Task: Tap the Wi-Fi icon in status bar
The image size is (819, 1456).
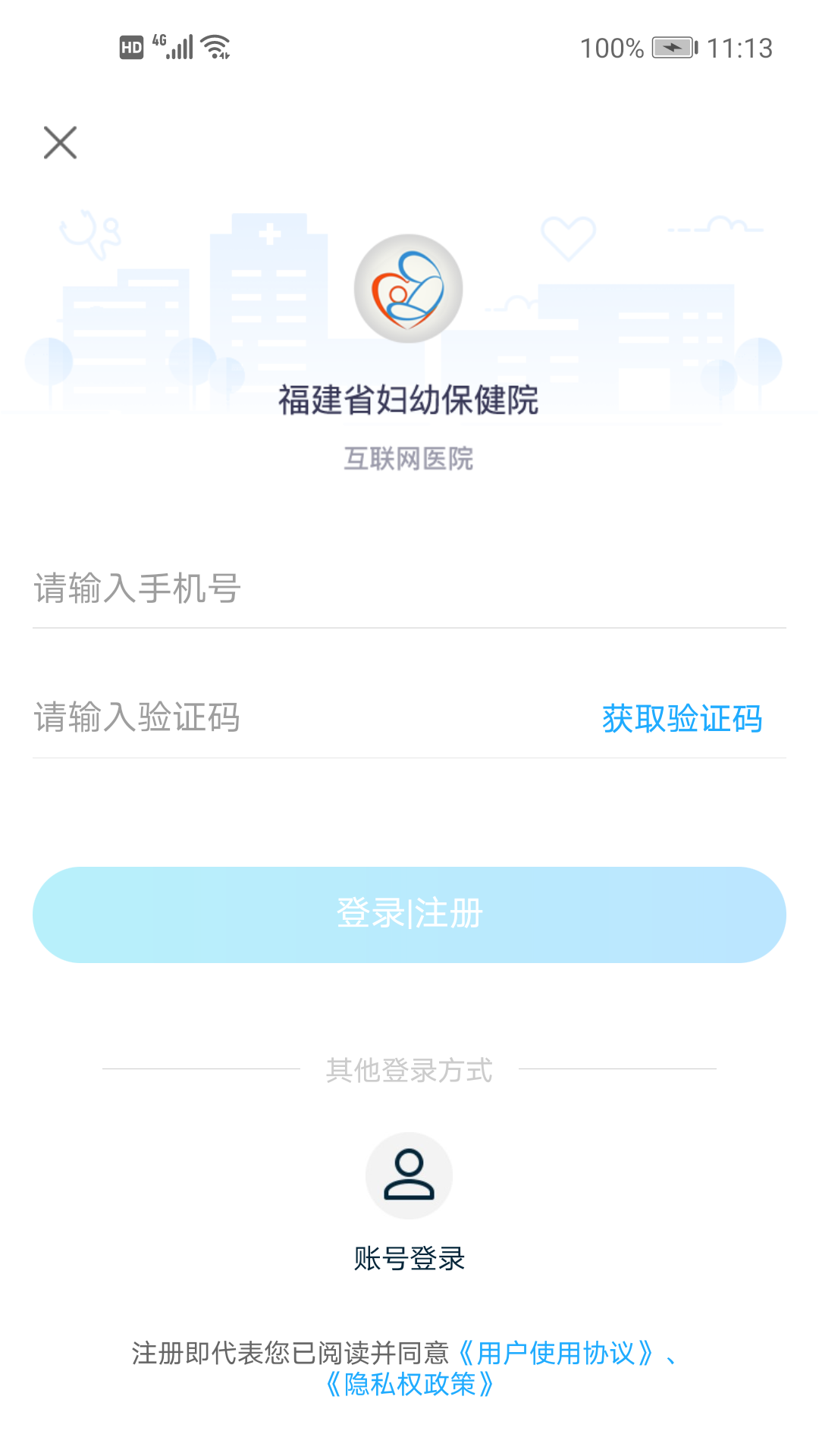Action: (x=218, y=45)
